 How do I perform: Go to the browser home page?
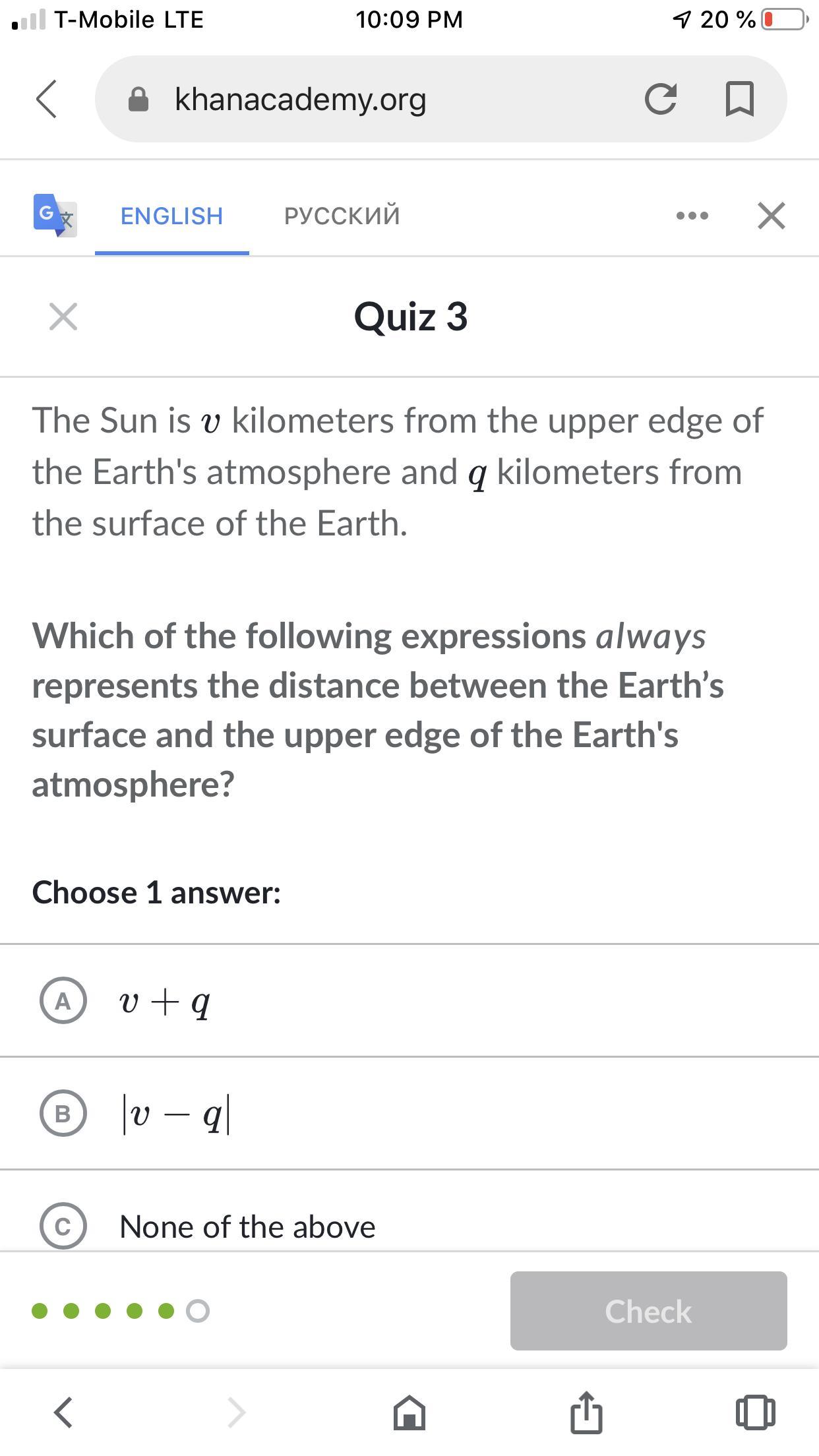coord(409,1412)
